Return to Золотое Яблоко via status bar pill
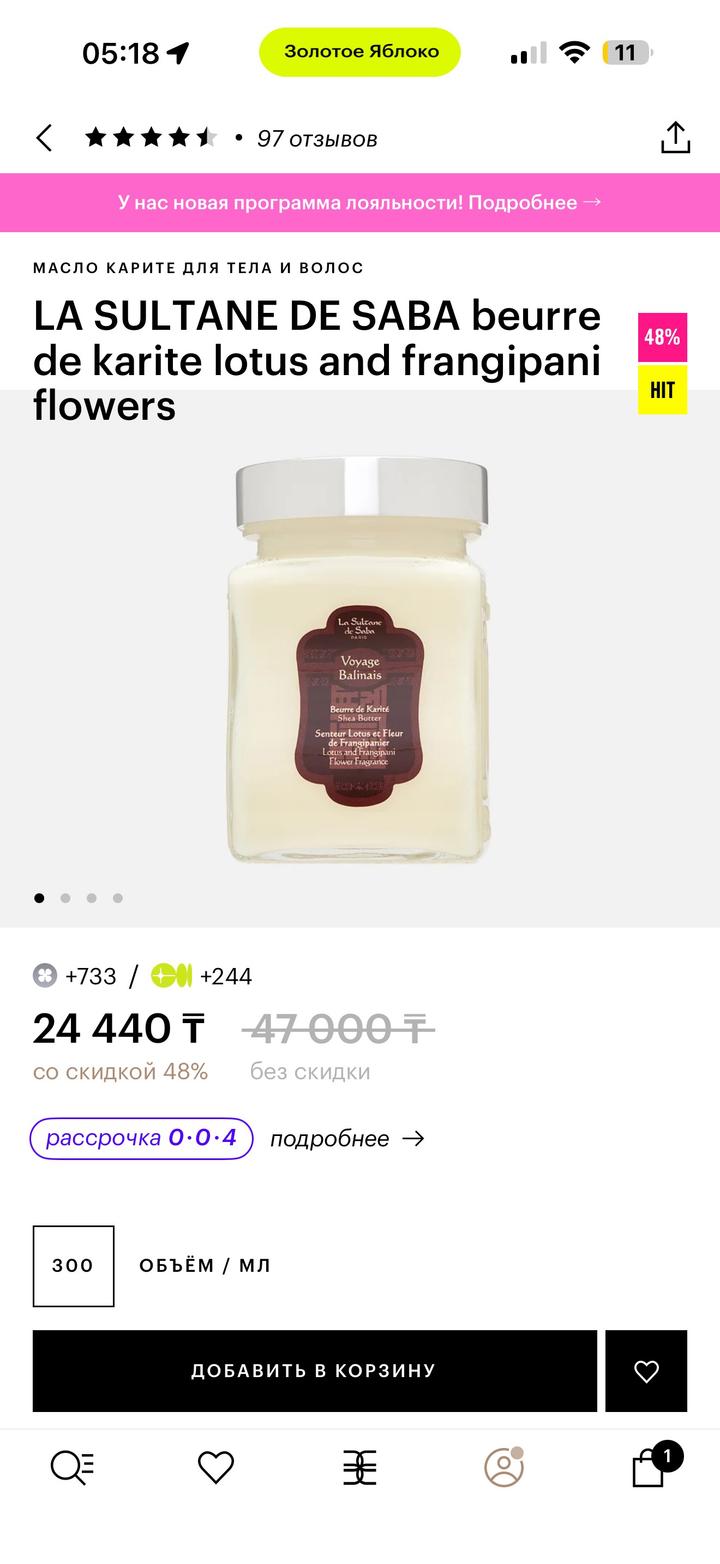The height and width of the screenshot is (1564, 720). [360, 52]
